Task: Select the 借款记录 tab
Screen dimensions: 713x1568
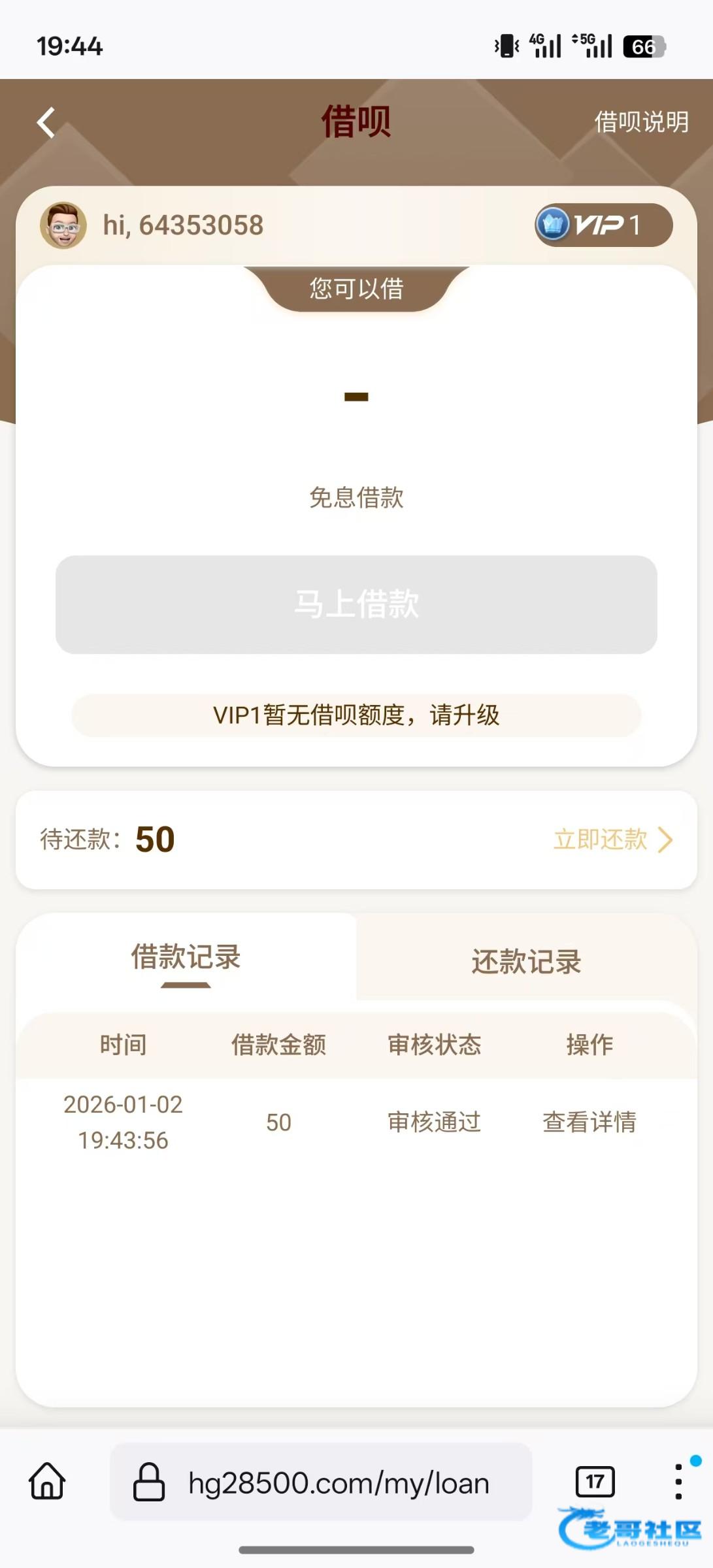Action: (x=186, y=958)
